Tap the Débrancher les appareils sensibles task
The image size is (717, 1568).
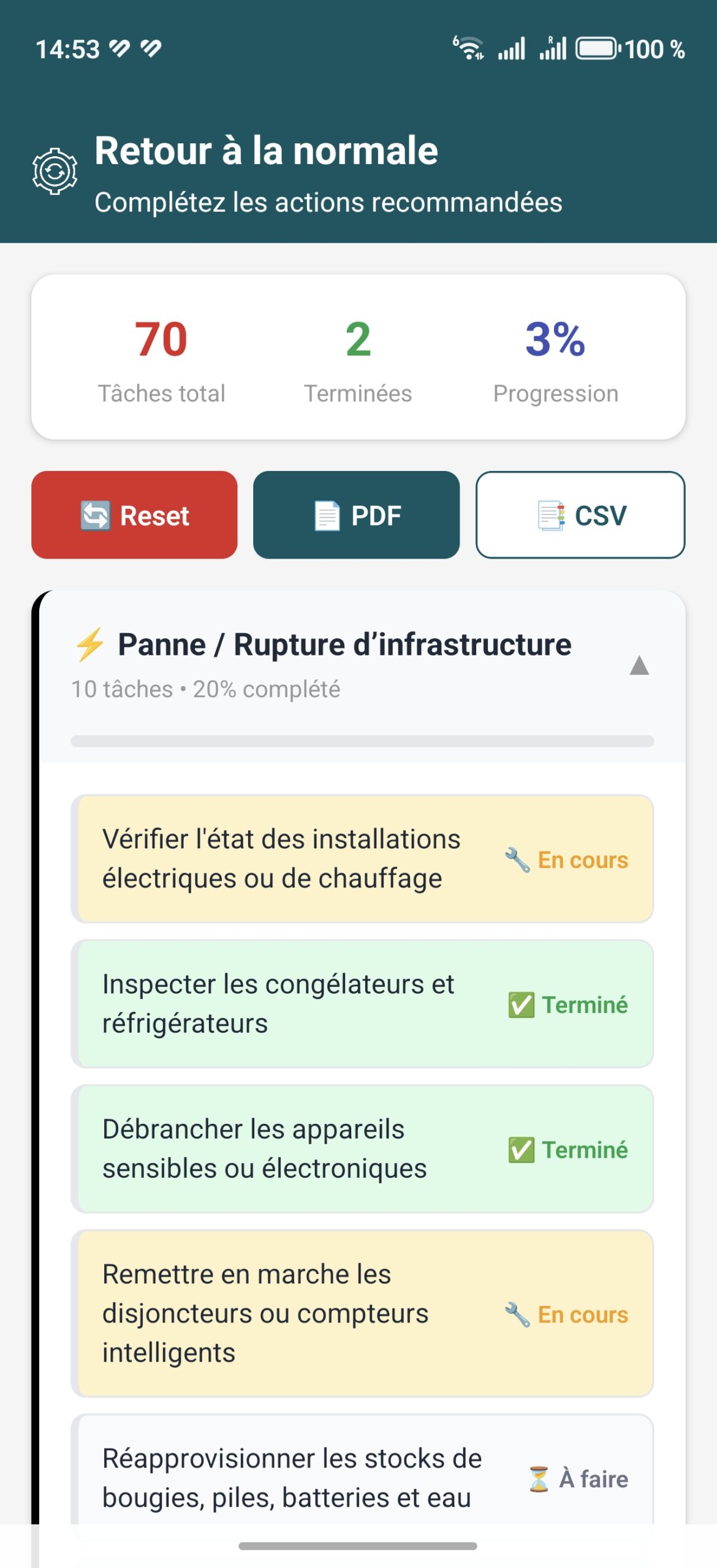point(362,1149)
